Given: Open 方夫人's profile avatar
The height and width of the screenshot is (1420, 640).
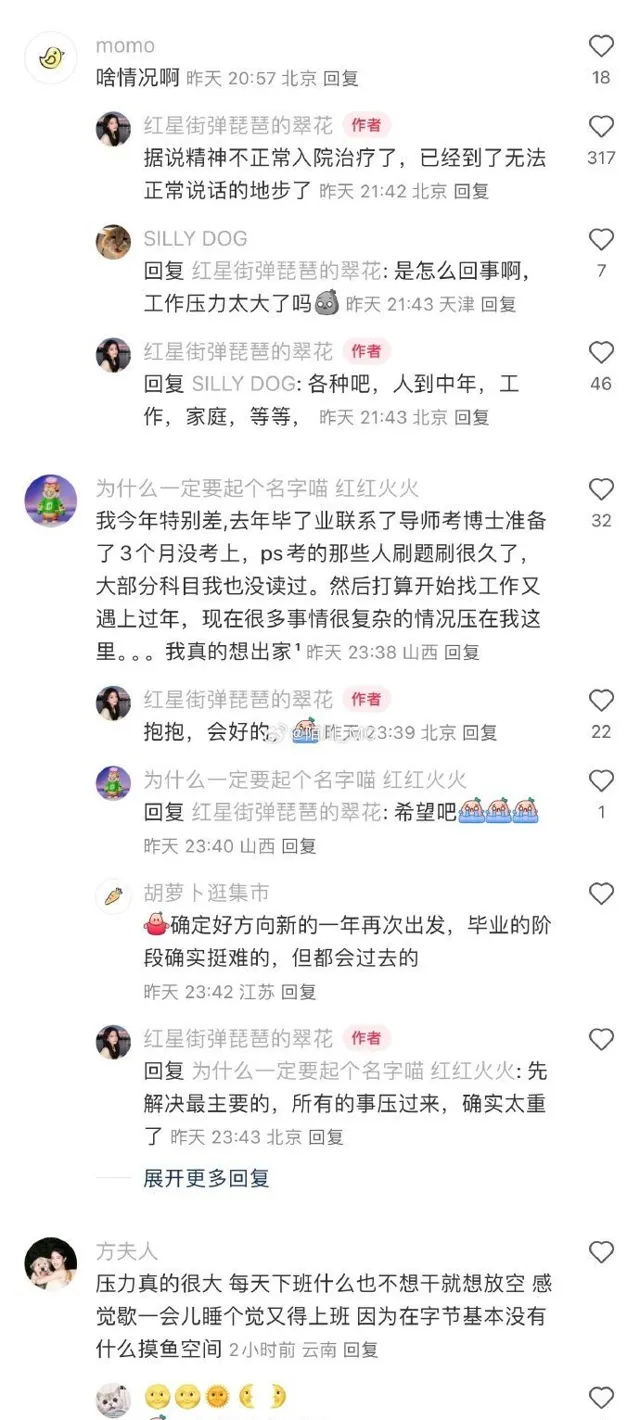Looking at the screenshot, I should [x=51, y=1263].
